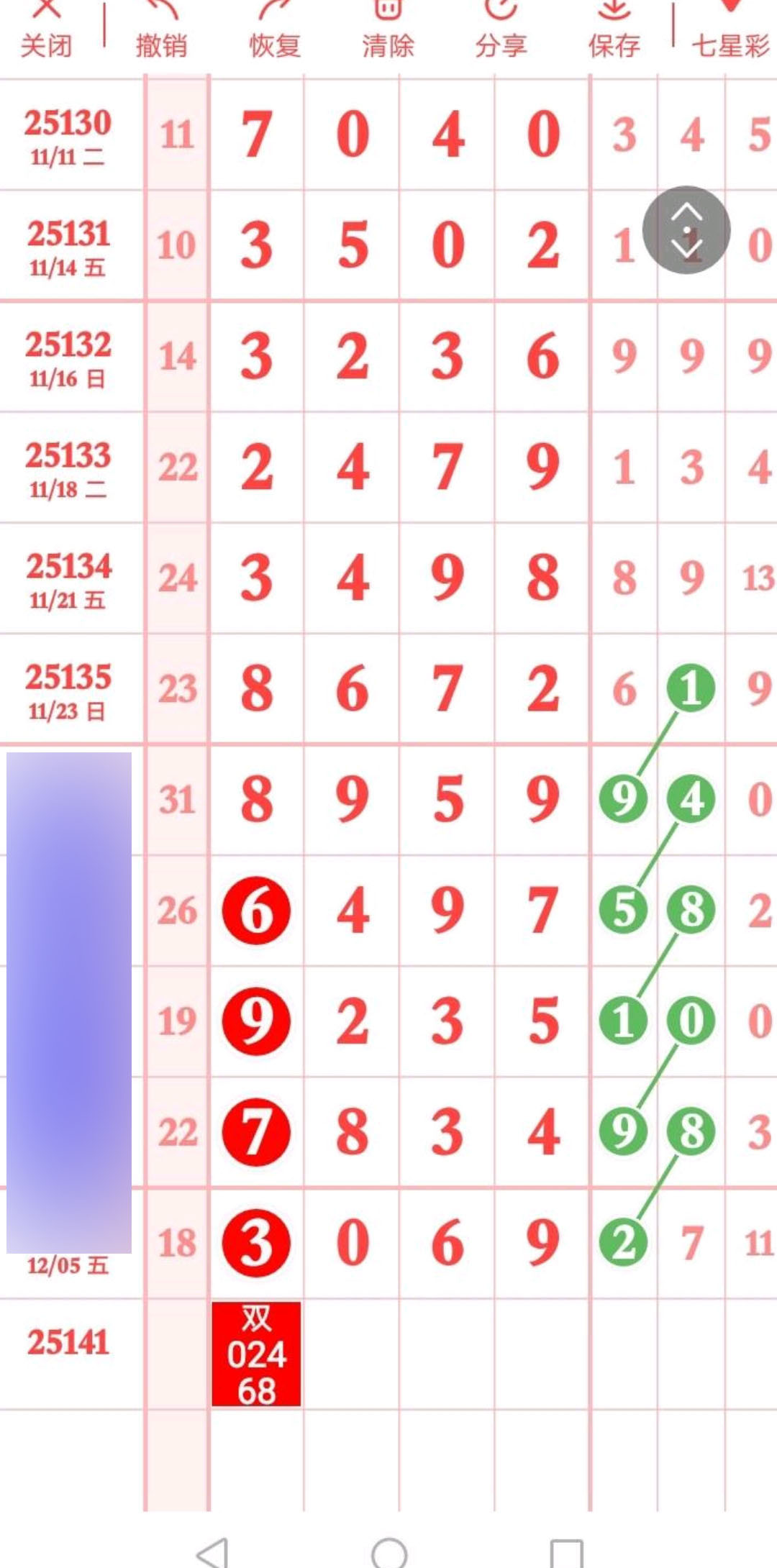Clear all markings with 清除
Image resolution: width=777 pixels, height=1568 pixels.
tap(388, 32)
